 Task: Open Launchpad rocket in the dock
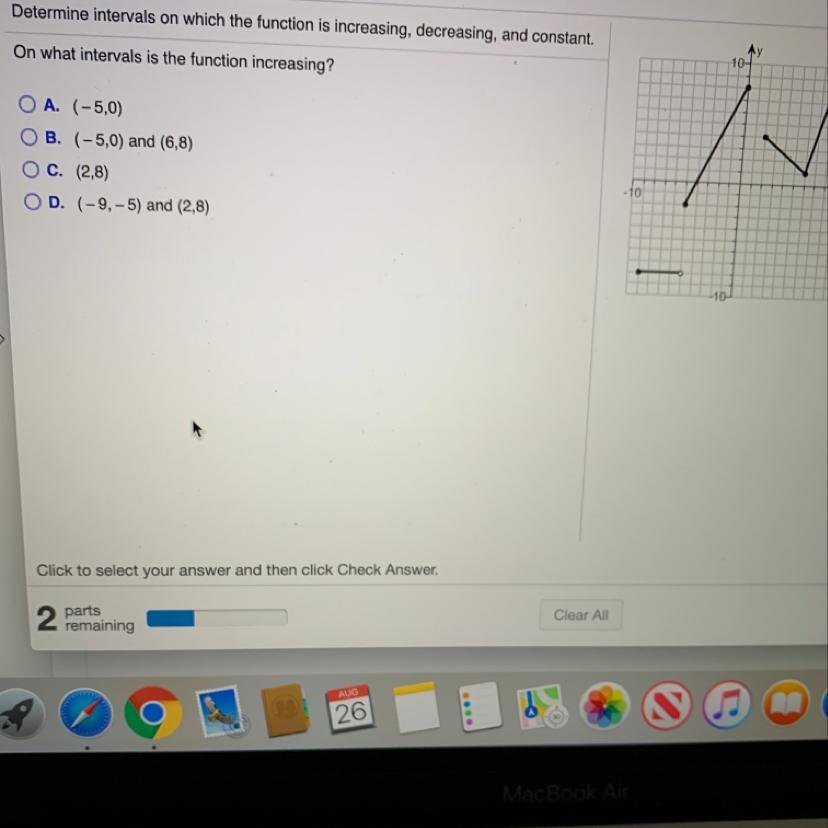(x=19, y=712)
